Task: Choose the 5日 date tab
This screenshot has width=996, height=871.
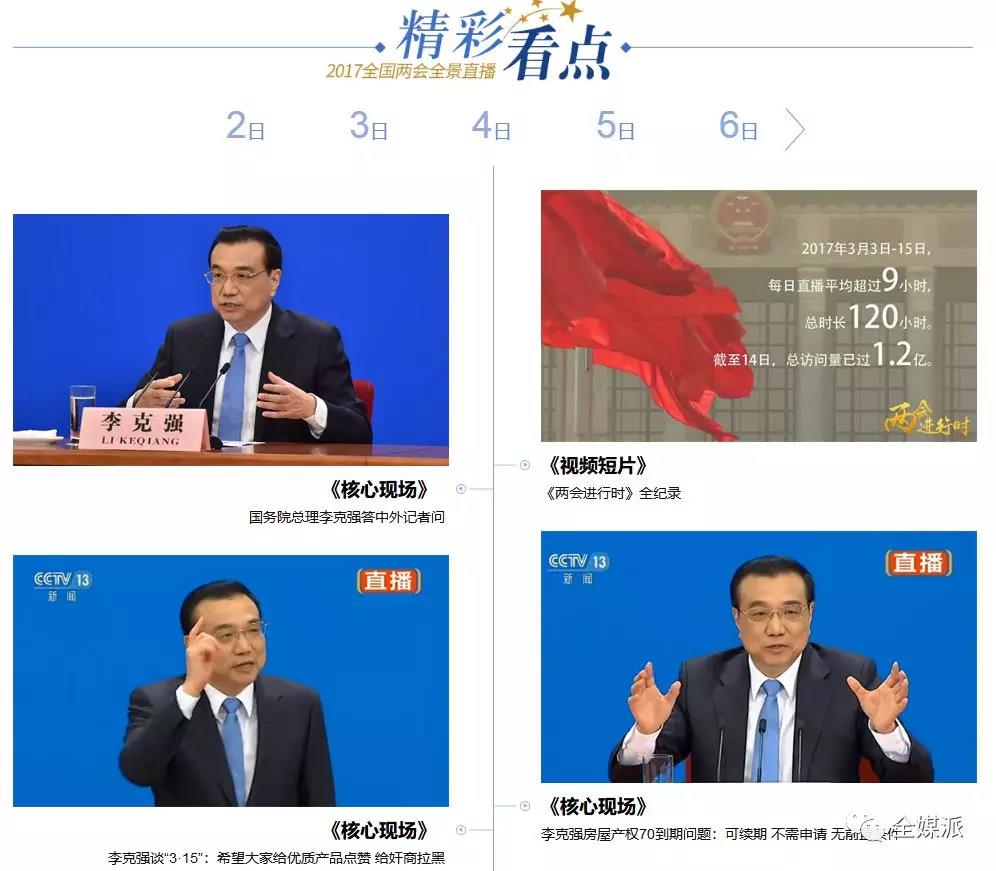Action: [615, 127]
